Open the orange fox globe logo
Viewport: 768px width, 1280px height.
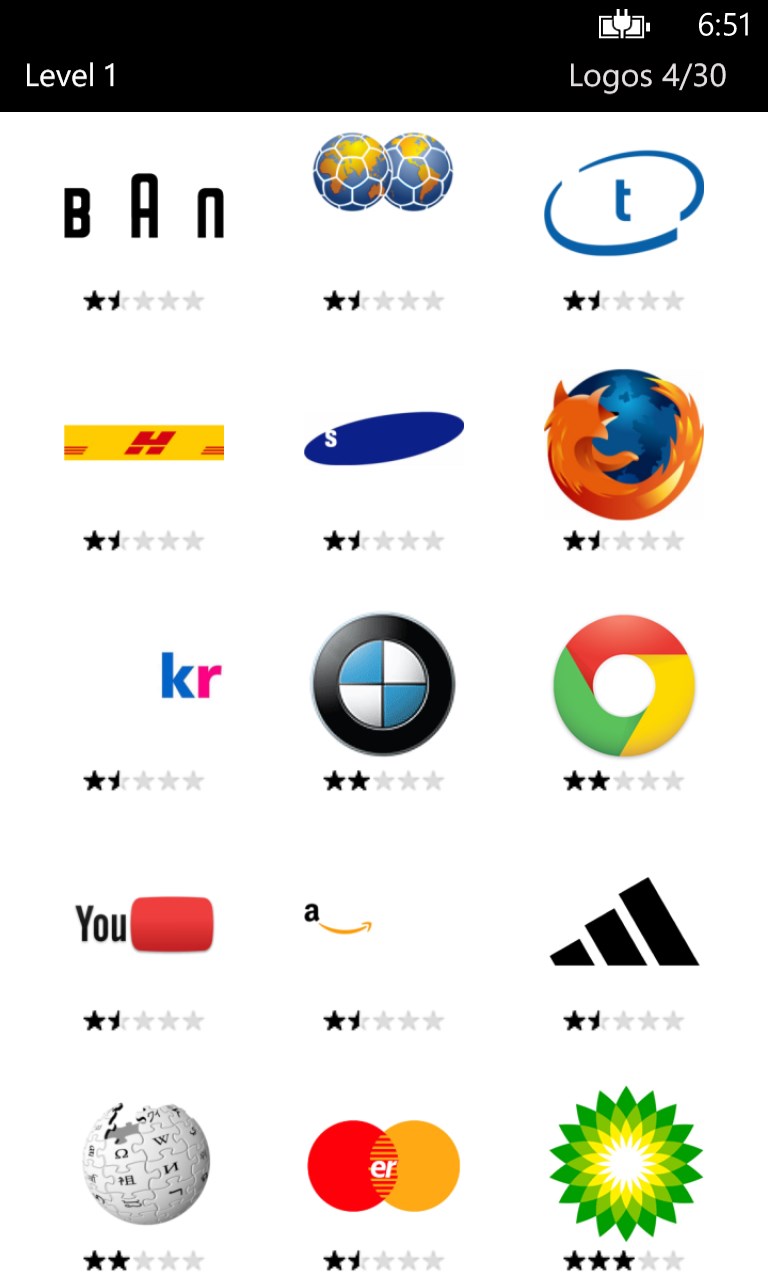point(625,444)
